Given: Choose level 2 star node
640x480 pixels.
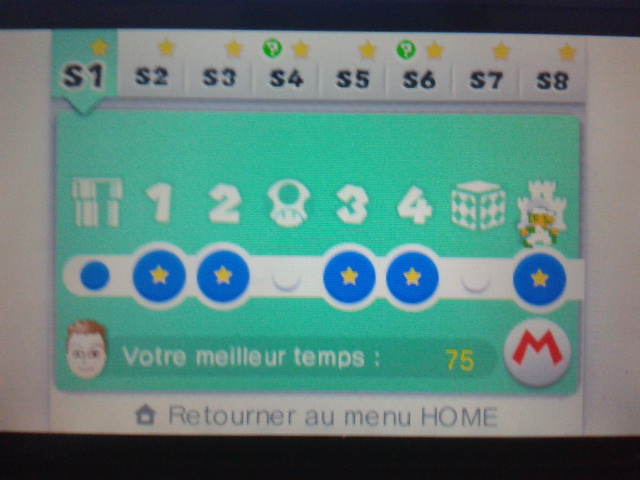Looking at the screenshot, I should click(223, 275).
